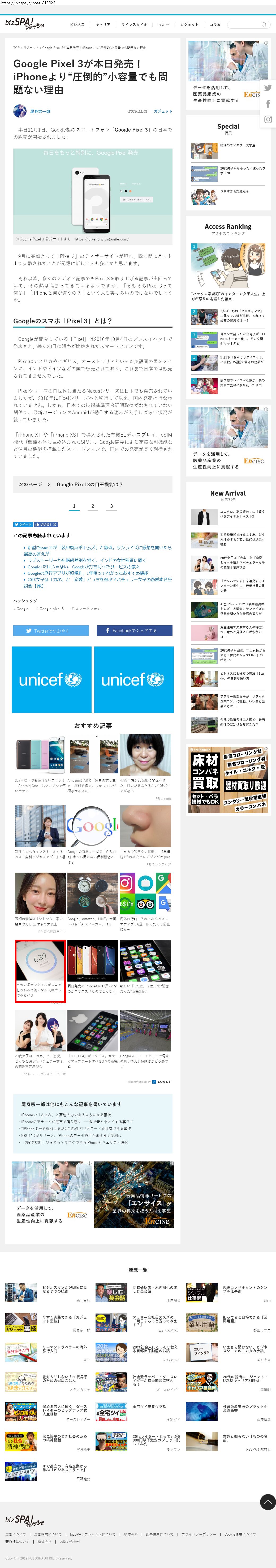This screenshot has height=1568, width=276.
Task: Open the Instagram icon in the side bar
Action: 268,119
